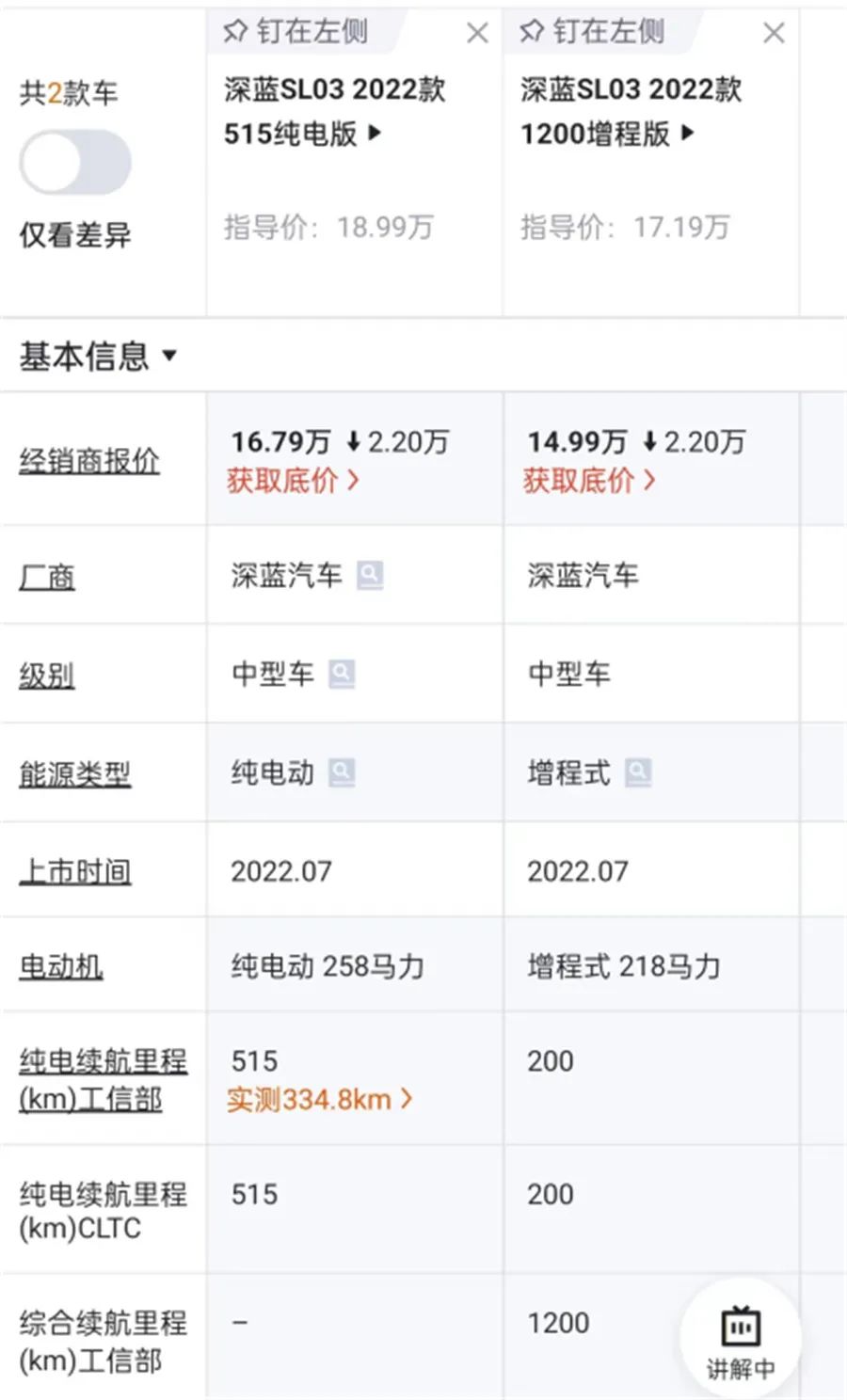Remove 1200增程版 from comparison
This screenshot has width=847, height=1400.
(x=774, y=34)
